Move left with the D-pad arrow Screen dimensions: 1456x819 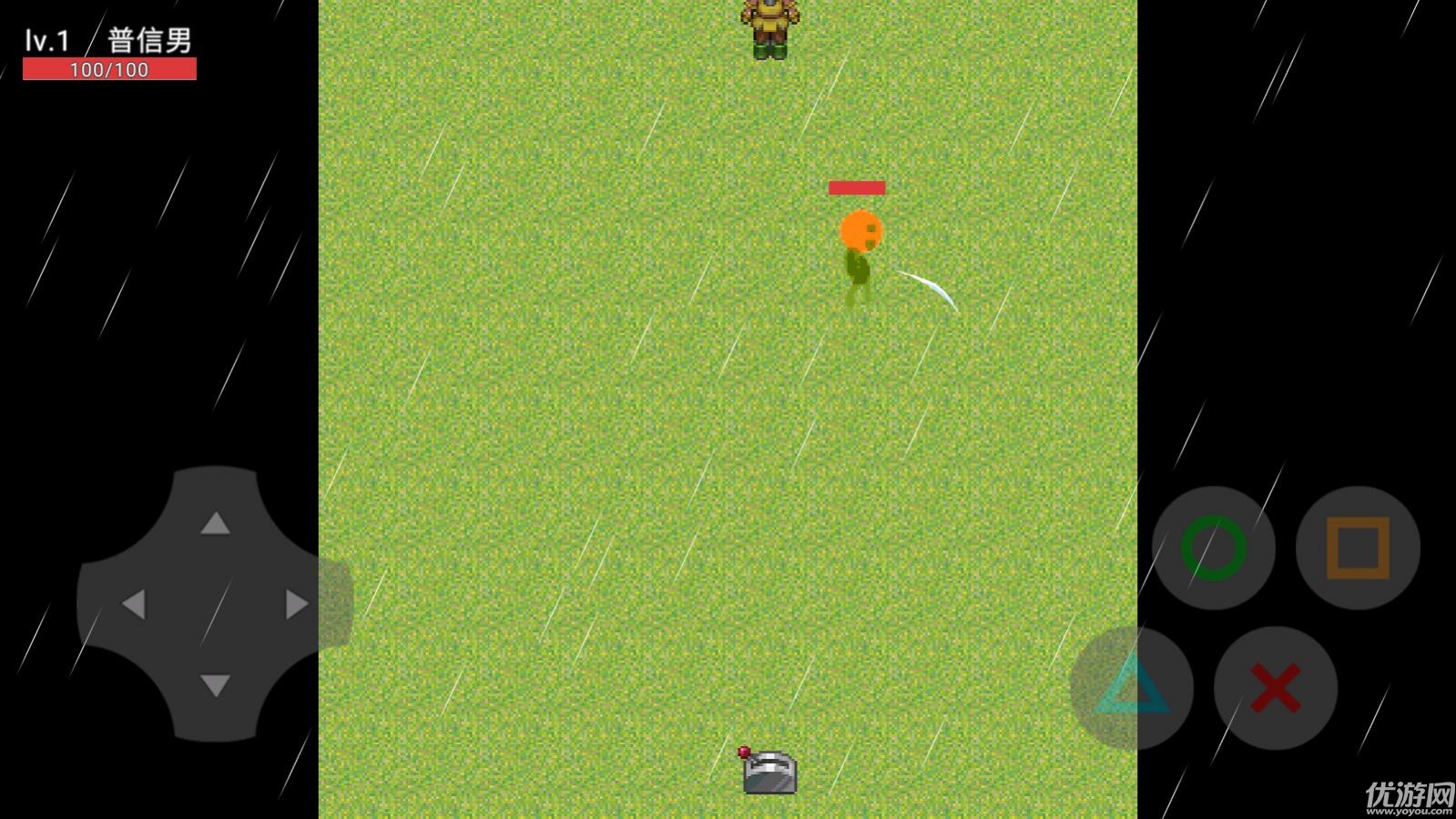134,604
